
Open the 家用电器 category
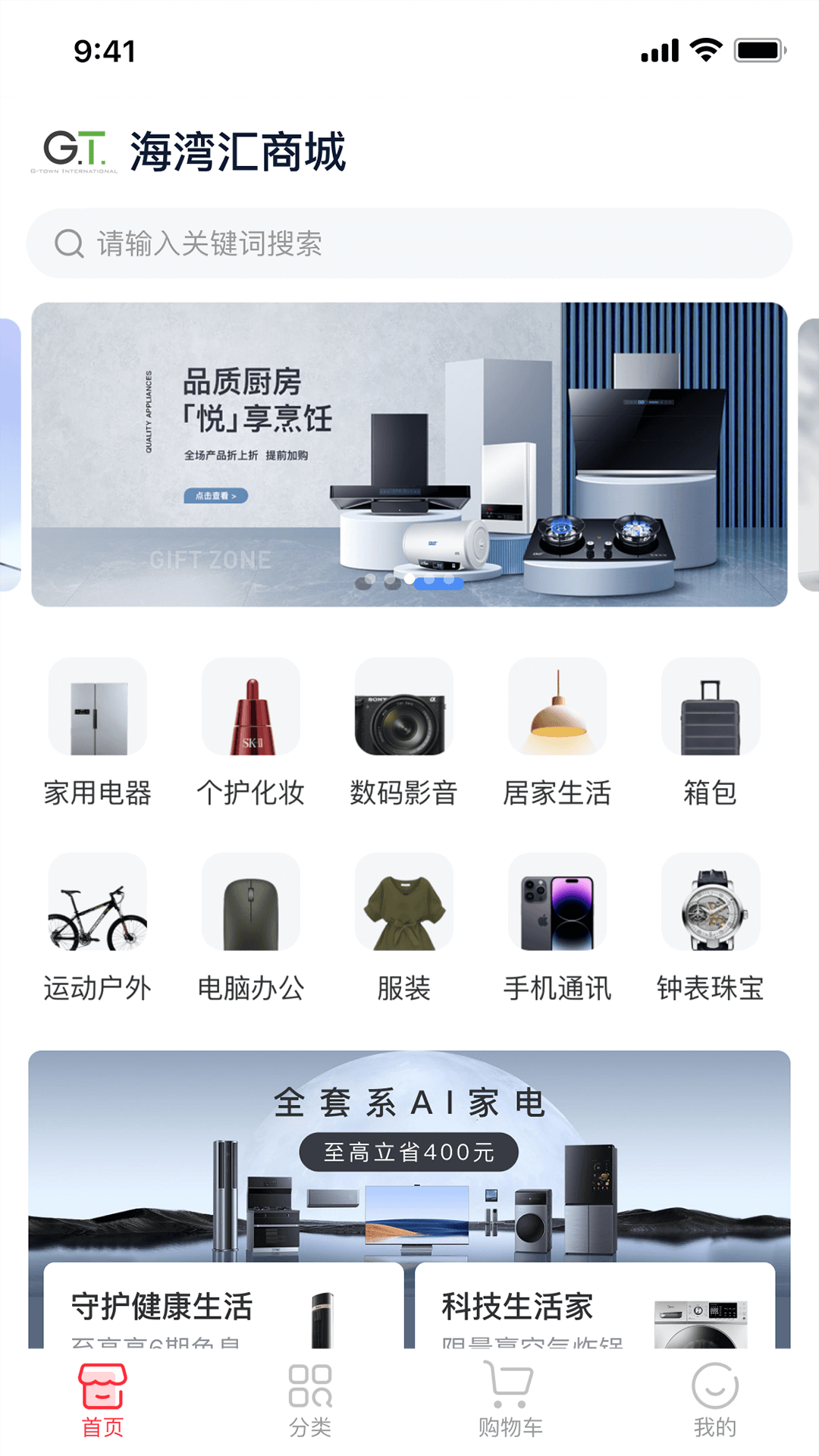coord(98,732)
